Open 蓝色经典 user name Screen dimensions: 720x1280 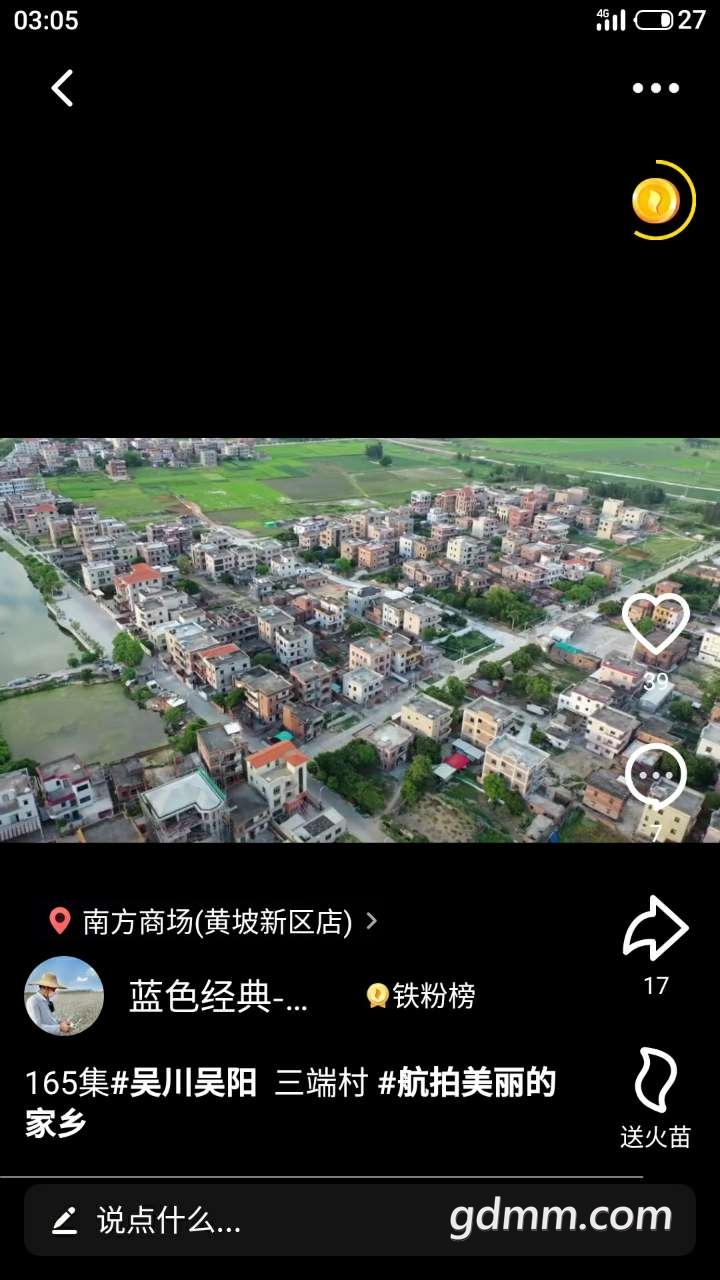pyautogui.click(x=218, y=996)
